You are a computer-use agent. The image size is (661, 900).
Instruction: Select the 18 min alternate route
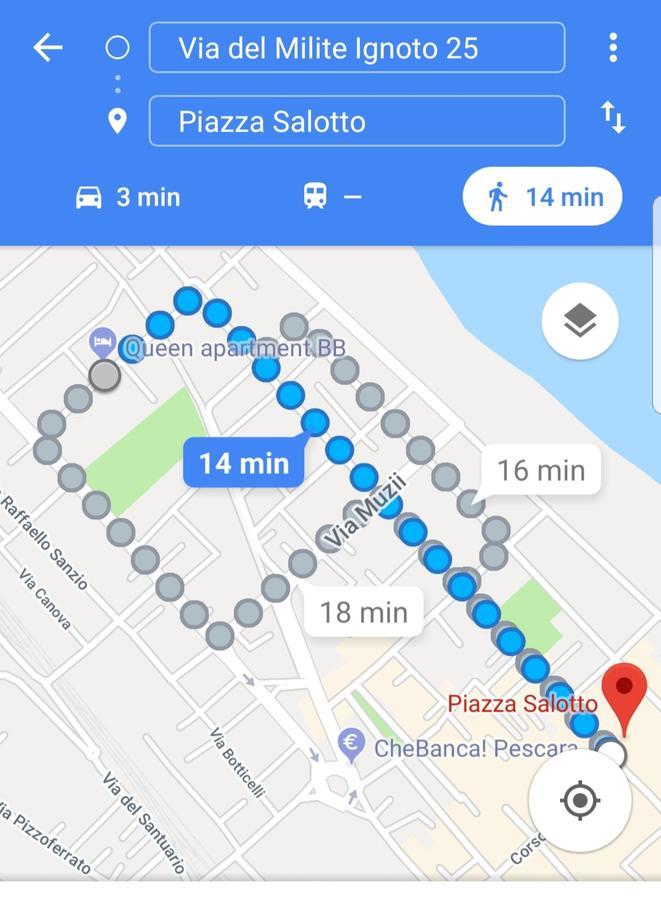(x=363, y=611)
